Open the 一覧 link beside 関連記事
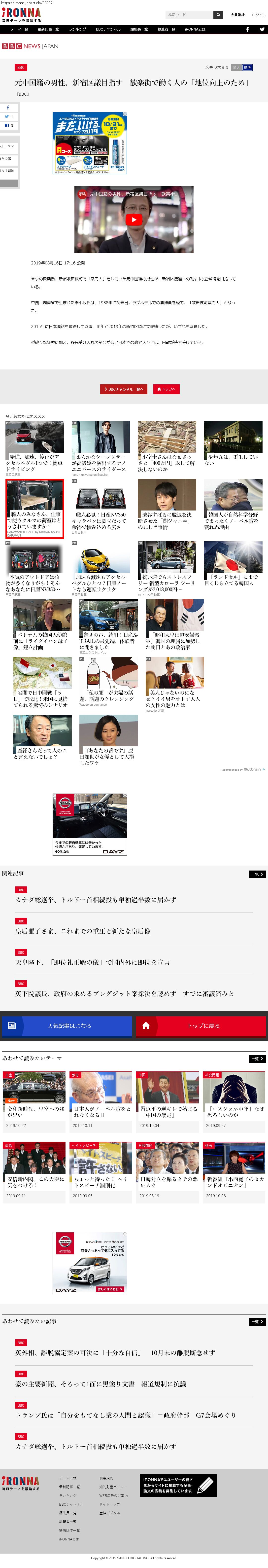 click(x=258, y=874)
